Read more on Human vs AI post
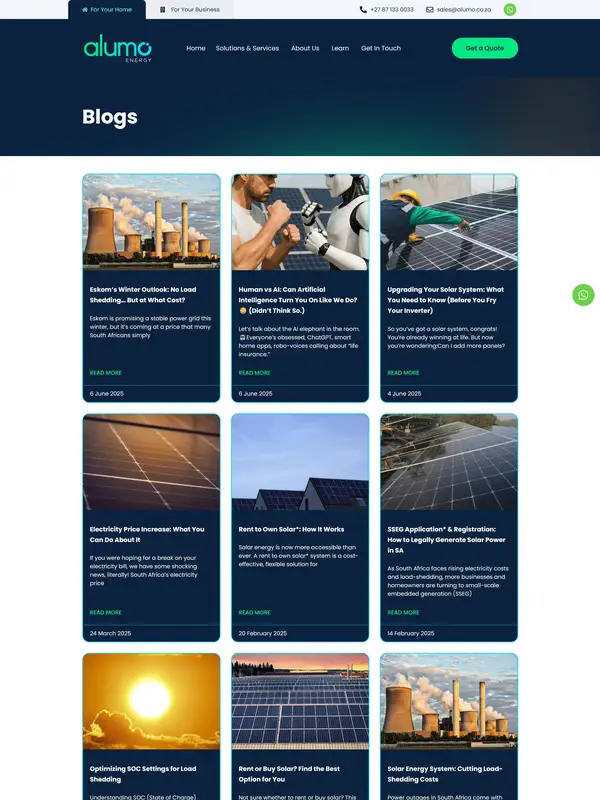This screenshot has width=600, height=800. (255, 373)
